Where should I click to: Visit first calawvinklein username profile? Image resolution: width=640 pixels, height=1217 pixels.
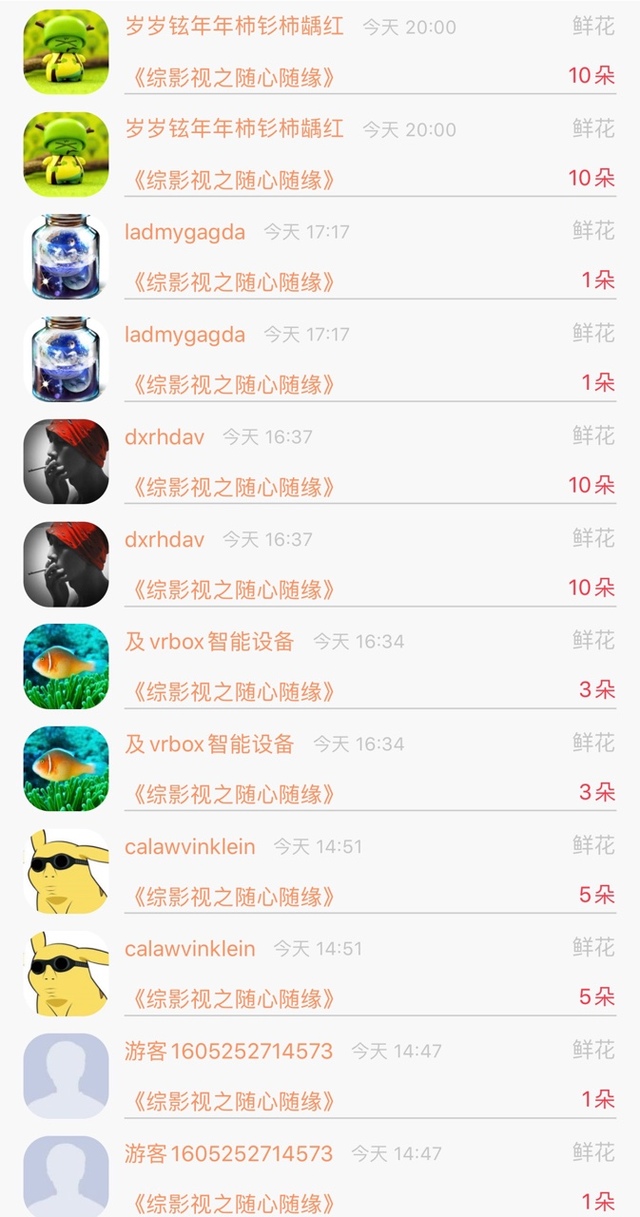(190, 847)
